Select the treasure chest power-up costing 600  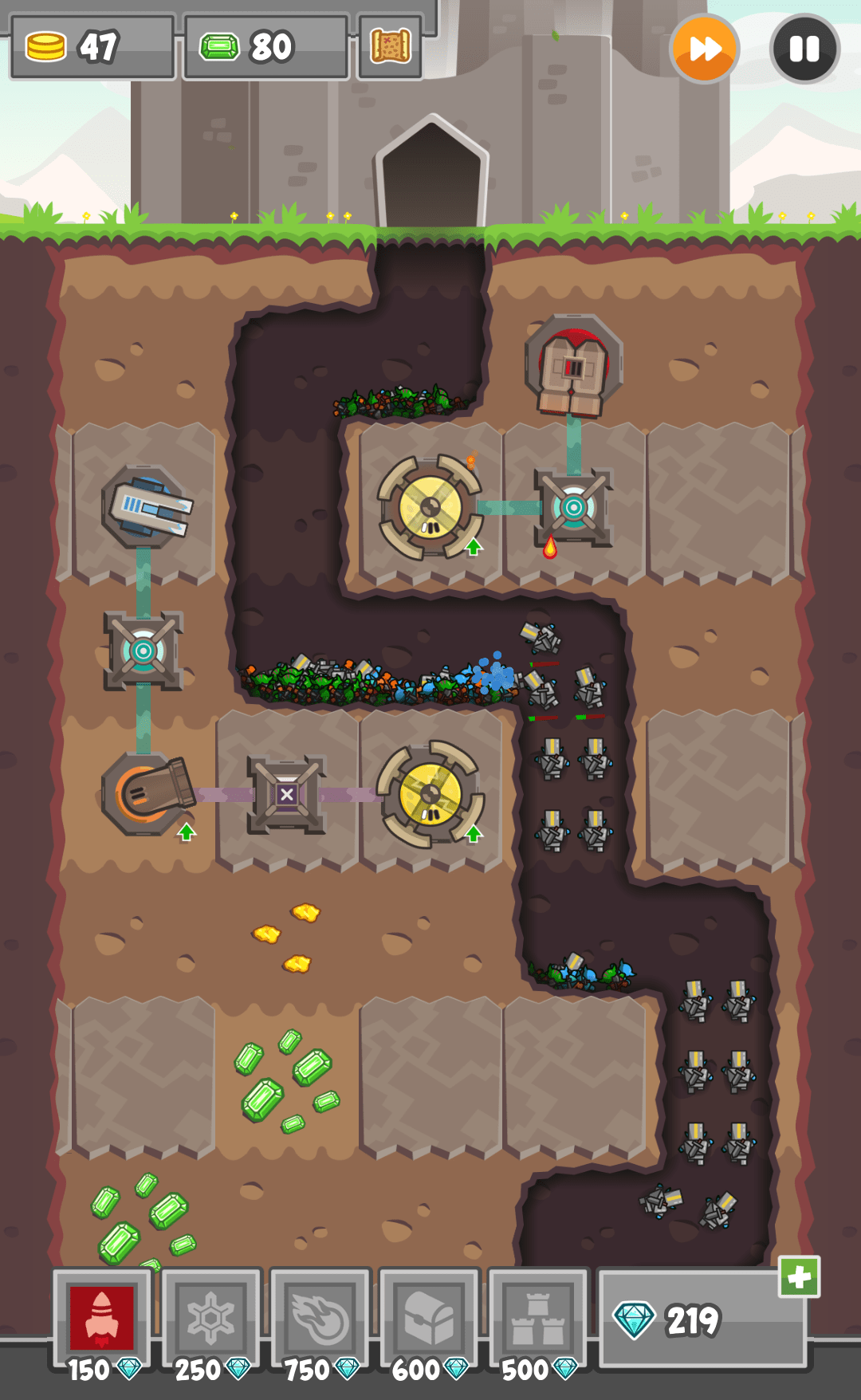(429, 1316)
